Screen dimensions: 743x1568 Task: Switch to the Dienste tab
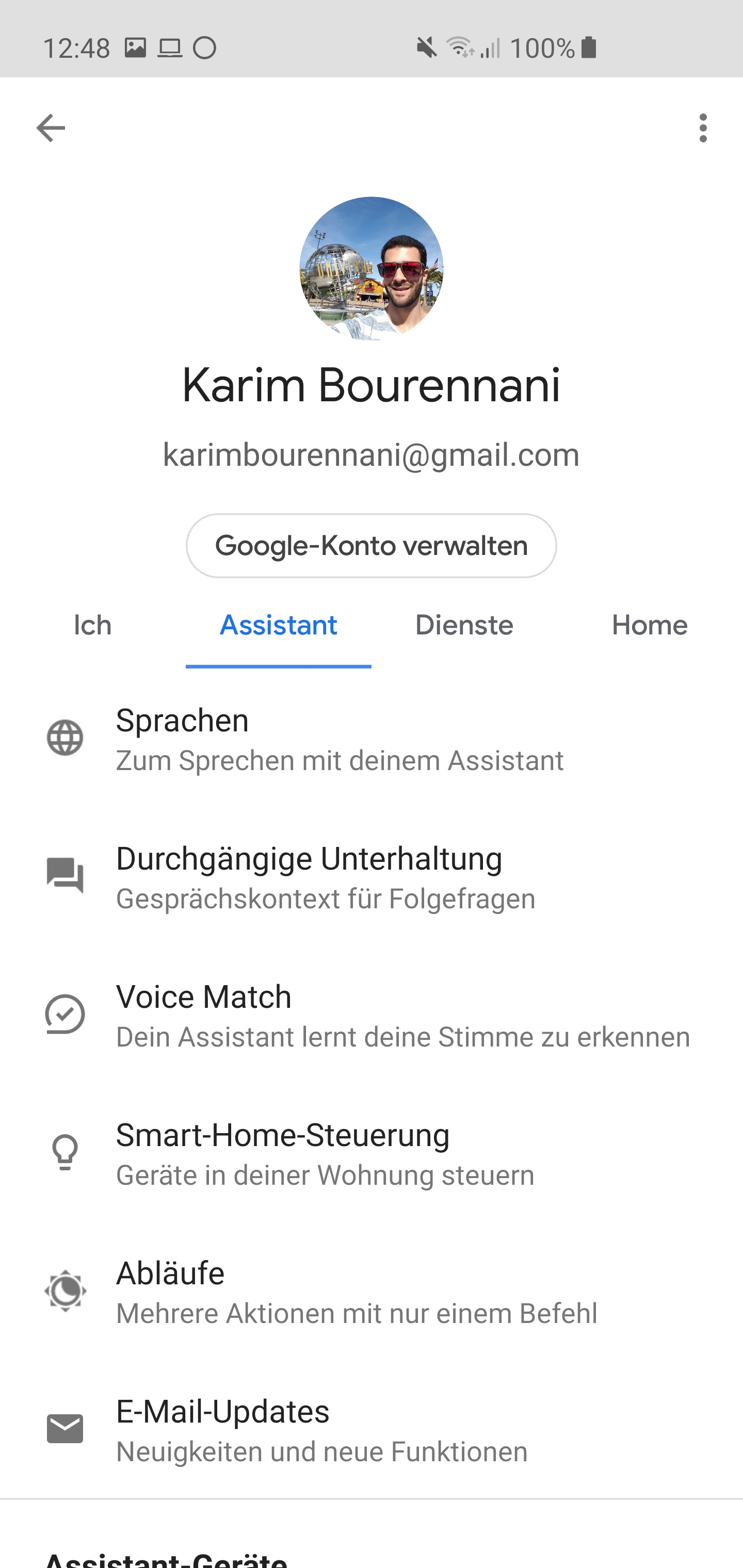[464, 626]
